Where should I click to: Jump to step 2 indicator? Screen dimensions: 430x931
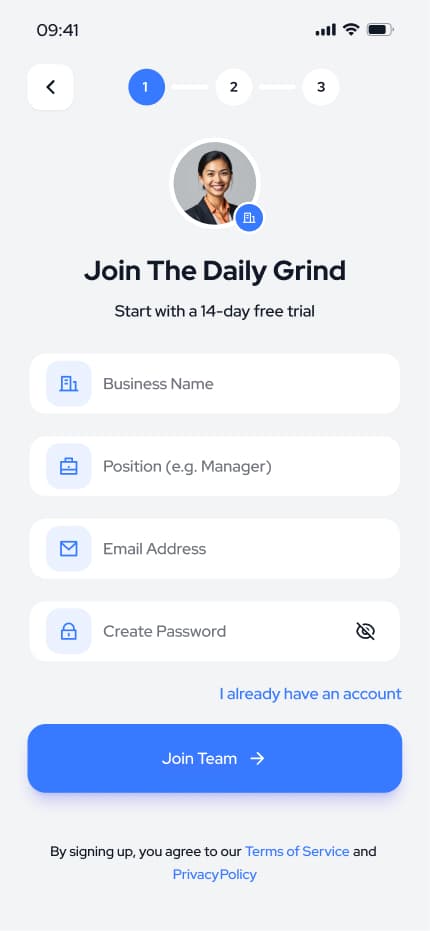[233, 87]
